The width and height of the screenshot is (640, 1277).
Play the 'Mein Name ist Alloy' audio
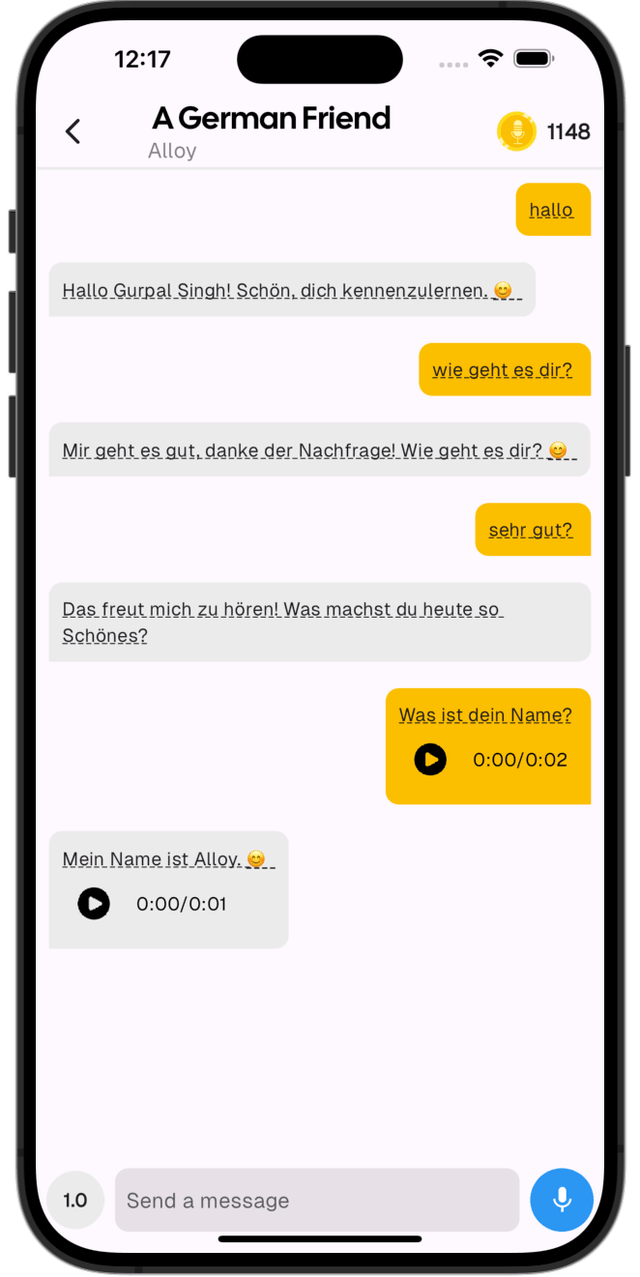click(94, 904)
